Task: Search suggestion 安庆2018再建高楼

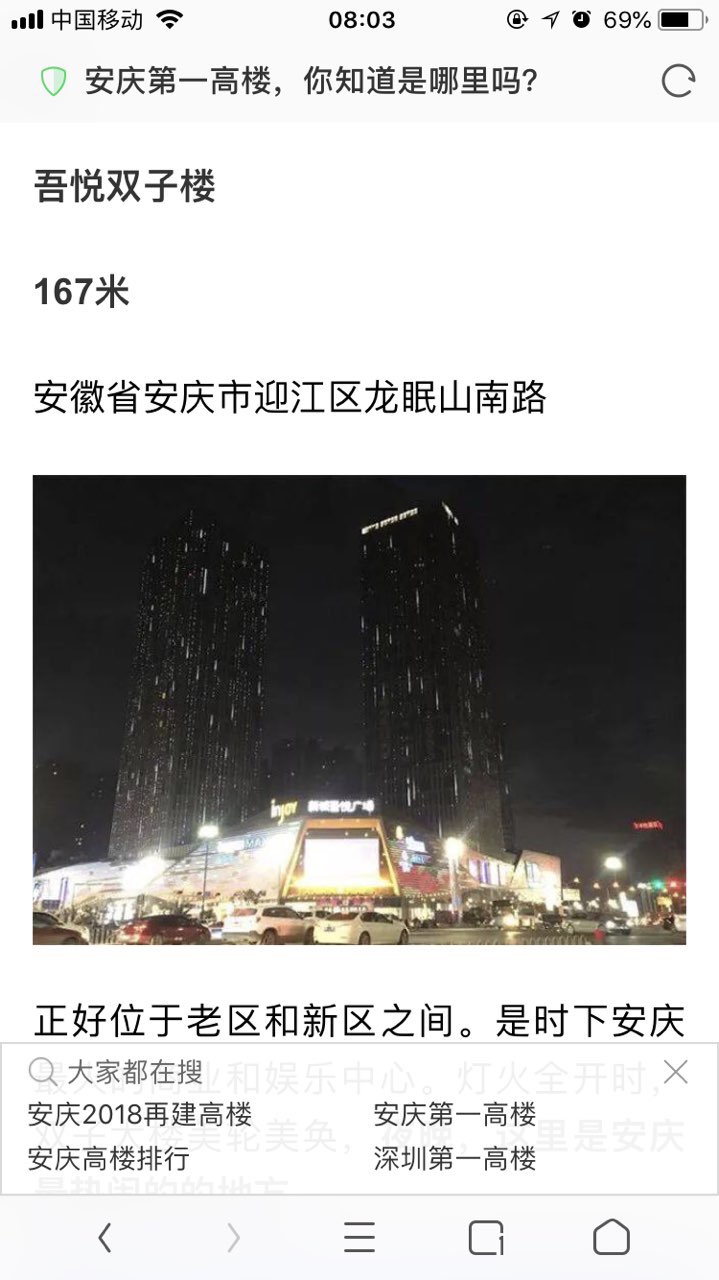Action: coord(140,1114)
